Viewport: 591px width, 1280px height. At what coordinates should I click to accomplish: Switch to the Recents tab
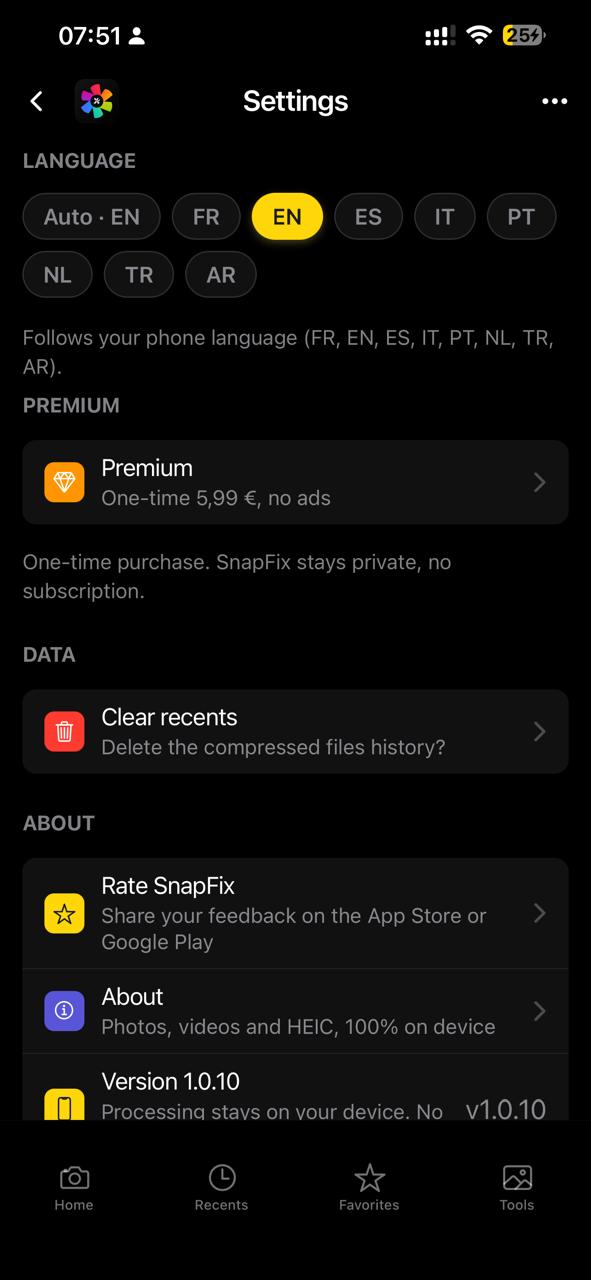click(221, 1188)
